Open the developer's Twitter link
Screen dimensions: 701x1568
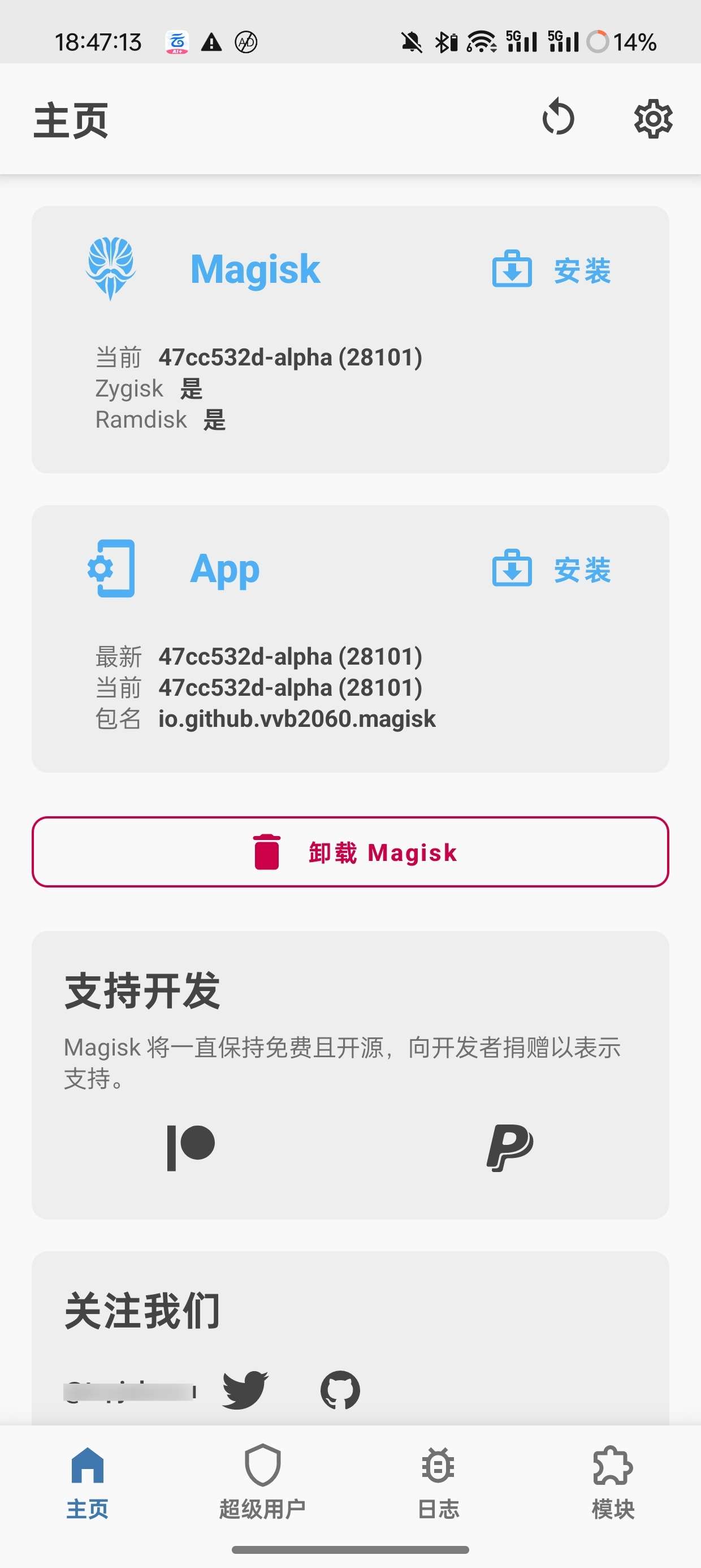pyautogui.click(x=245, y=1390)
